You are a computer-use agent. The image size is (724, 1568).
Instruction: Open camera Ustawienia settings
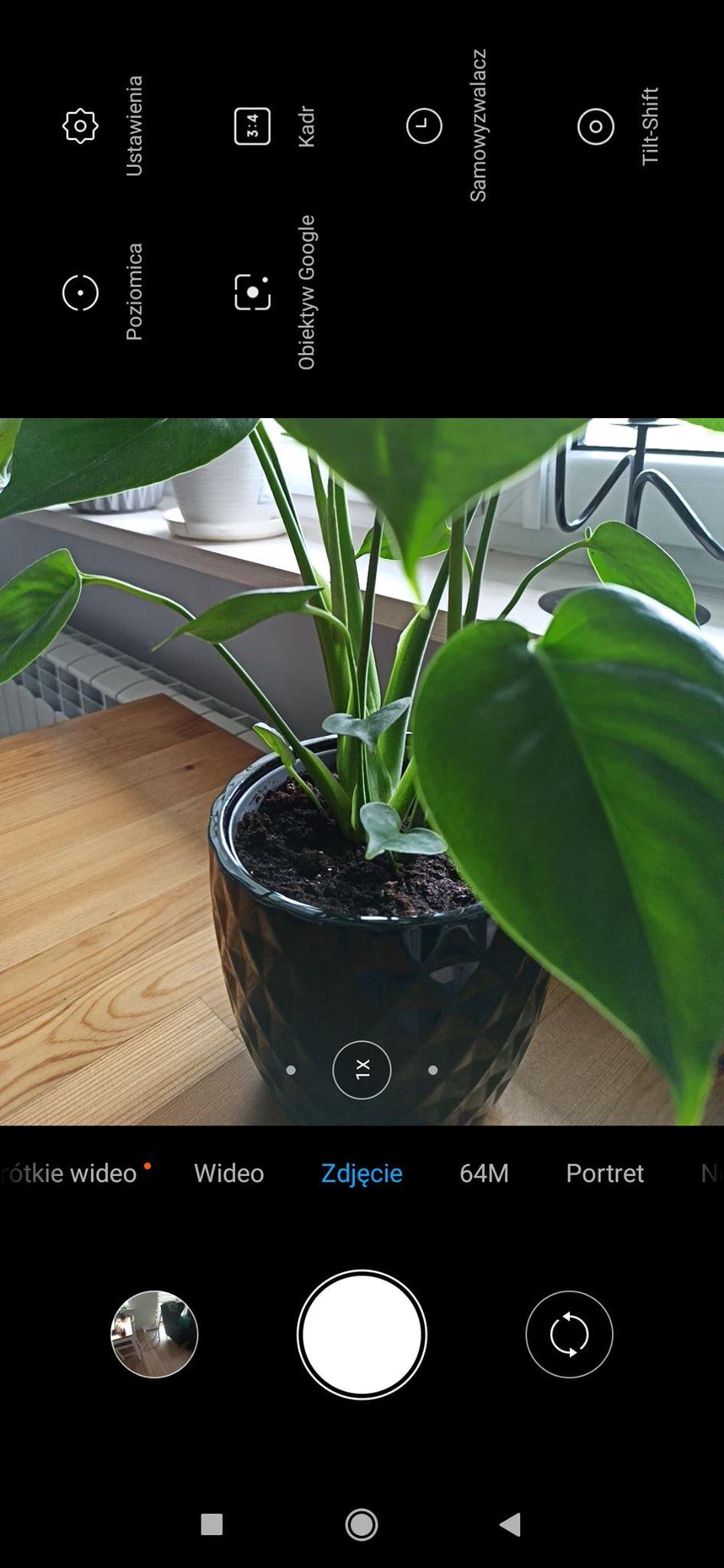80,126
